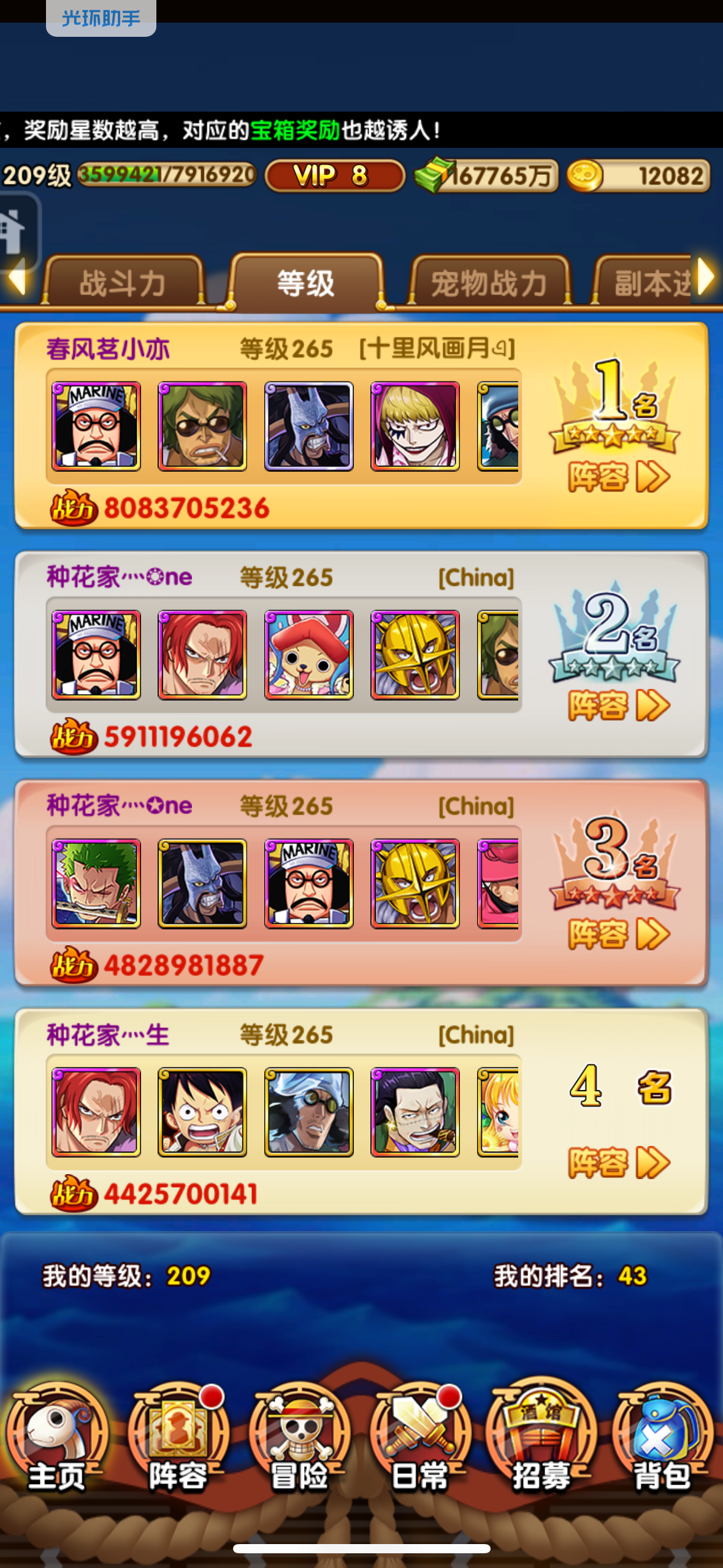Viewport: 723px width, 1568px height.
Task: Open the 宠物战力 ranking tab
Action: 489,283
